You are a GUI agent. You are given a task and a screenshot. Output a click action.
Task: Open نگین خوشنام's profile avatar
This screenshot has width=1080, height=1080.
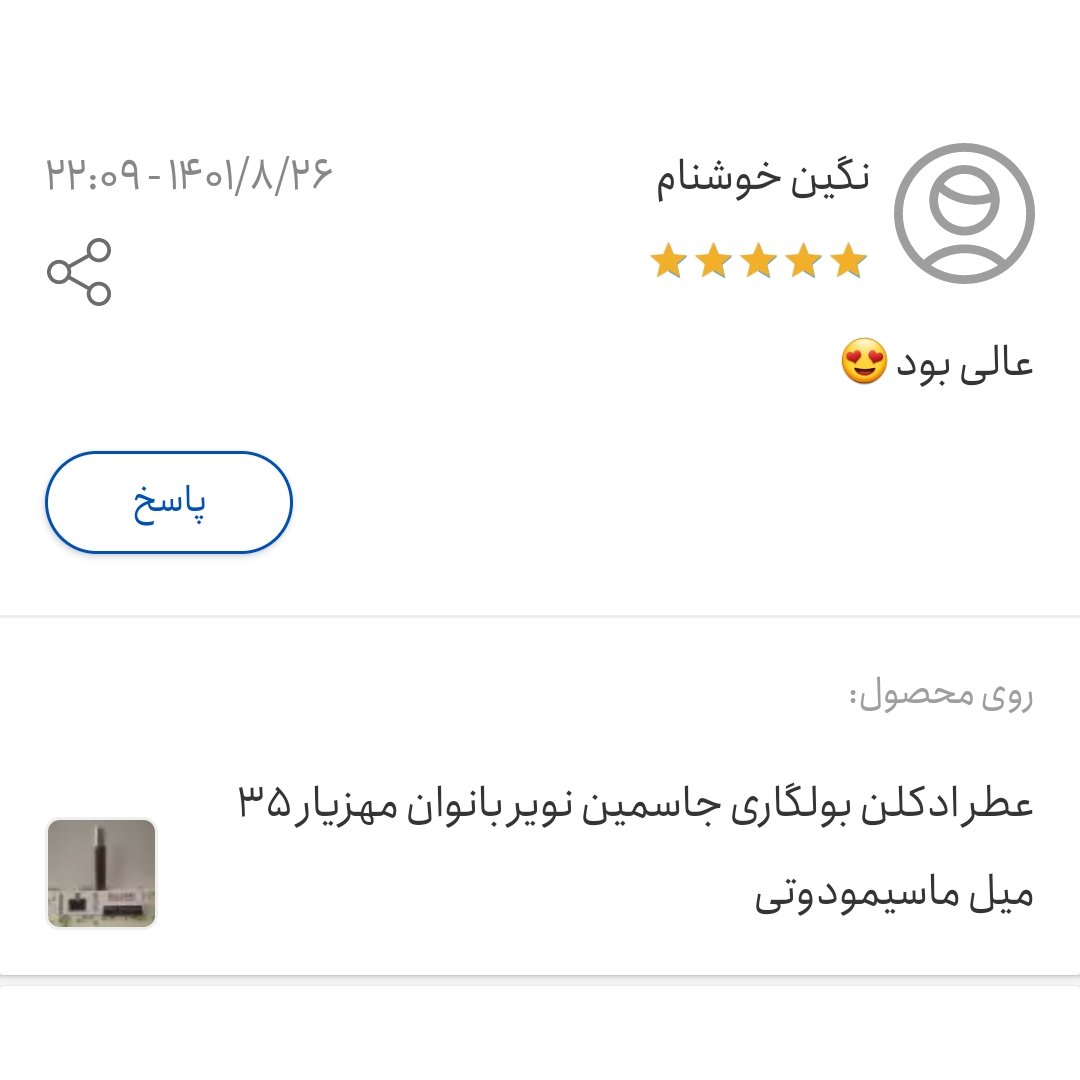click(x=963, y=214)
